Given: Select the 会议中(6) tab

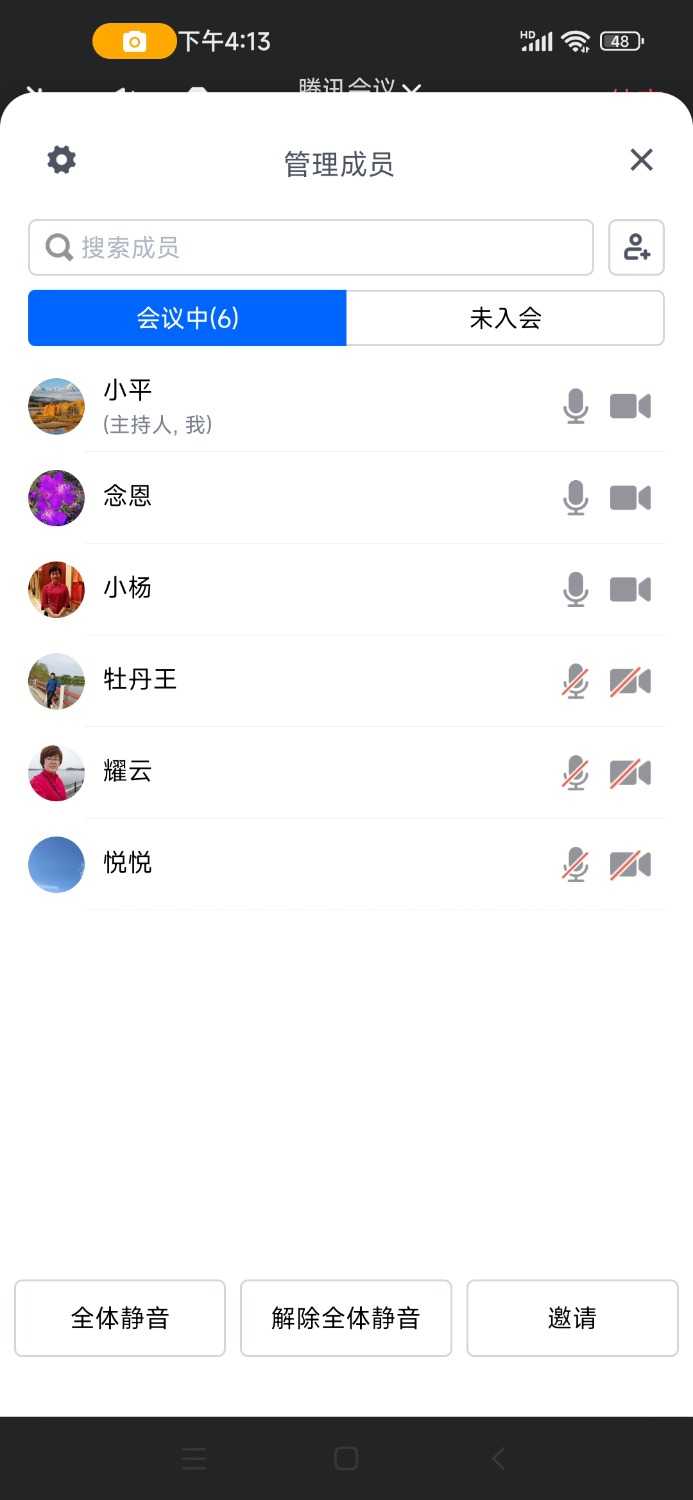Looking at the screenshot, I should [x=187, y=318].
